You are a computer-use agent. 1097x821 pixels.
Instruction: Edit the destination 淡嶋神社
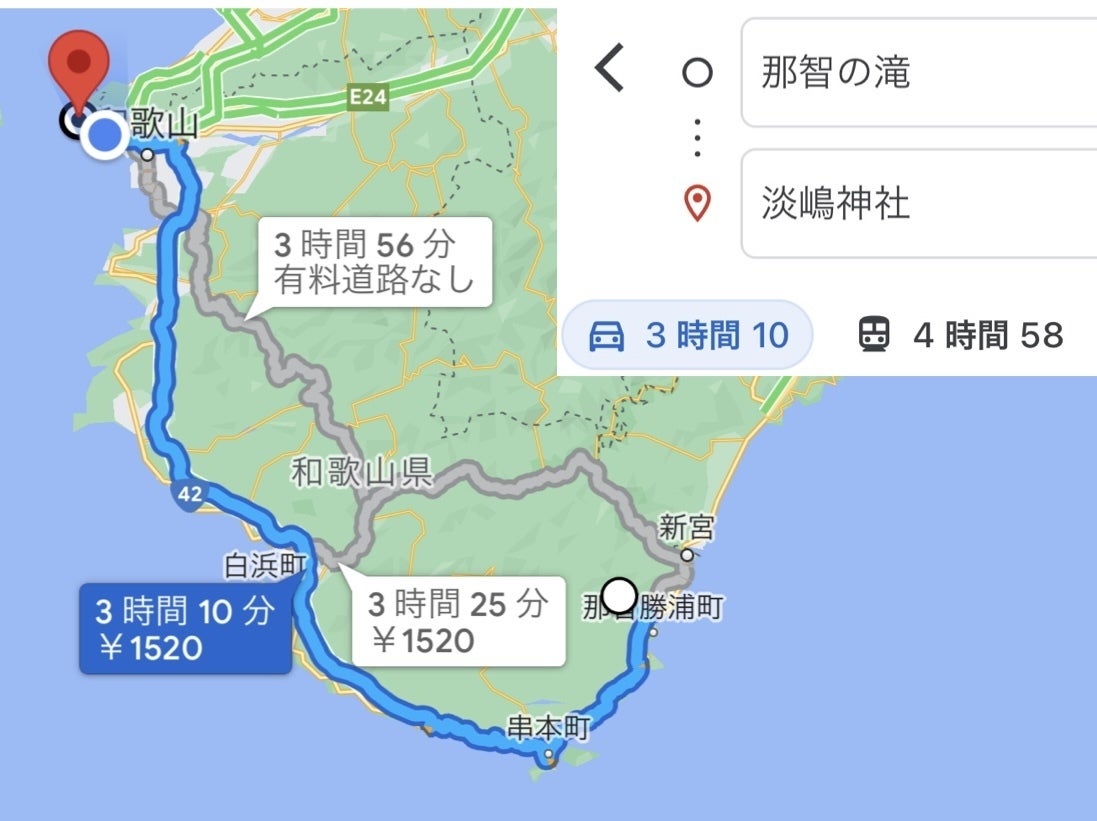pos(918,204)
